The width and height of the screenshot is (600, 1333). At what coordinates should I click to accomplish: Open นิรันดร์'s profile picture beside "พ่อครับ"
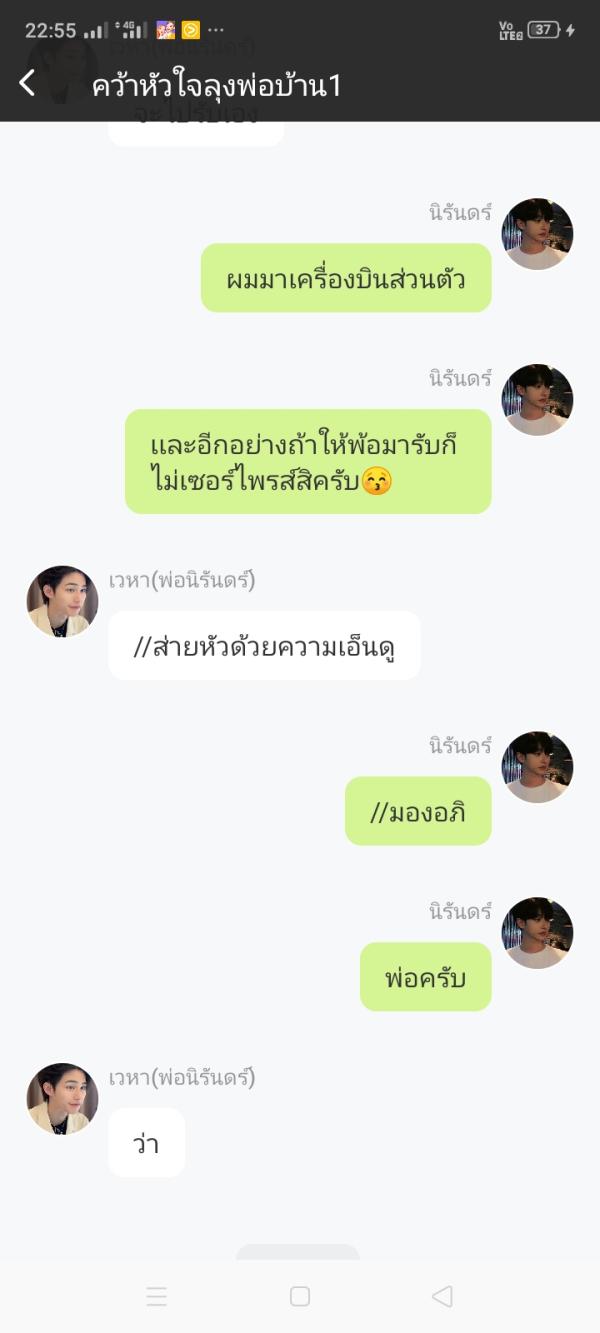pyautogui.click(x=537, y=933)
